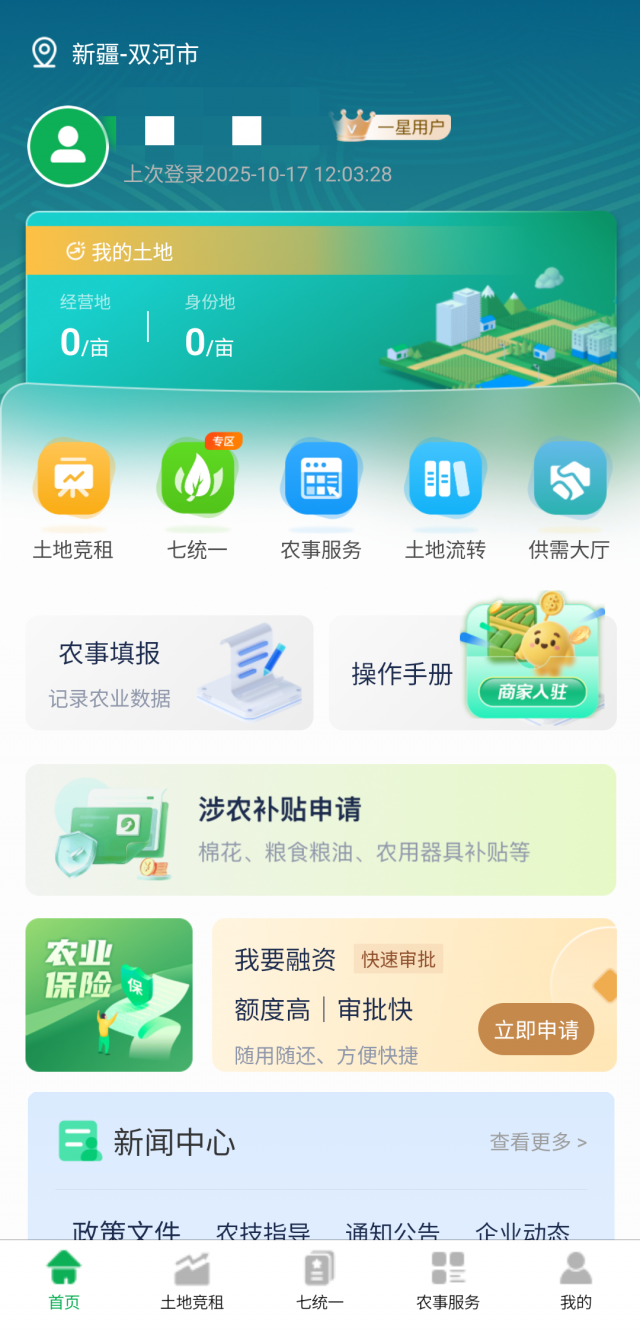Image resolution: width=640 pixels, height=1332 pixels.
Task: Open the 农业保险 tile
Action: (x=109, y=995)
